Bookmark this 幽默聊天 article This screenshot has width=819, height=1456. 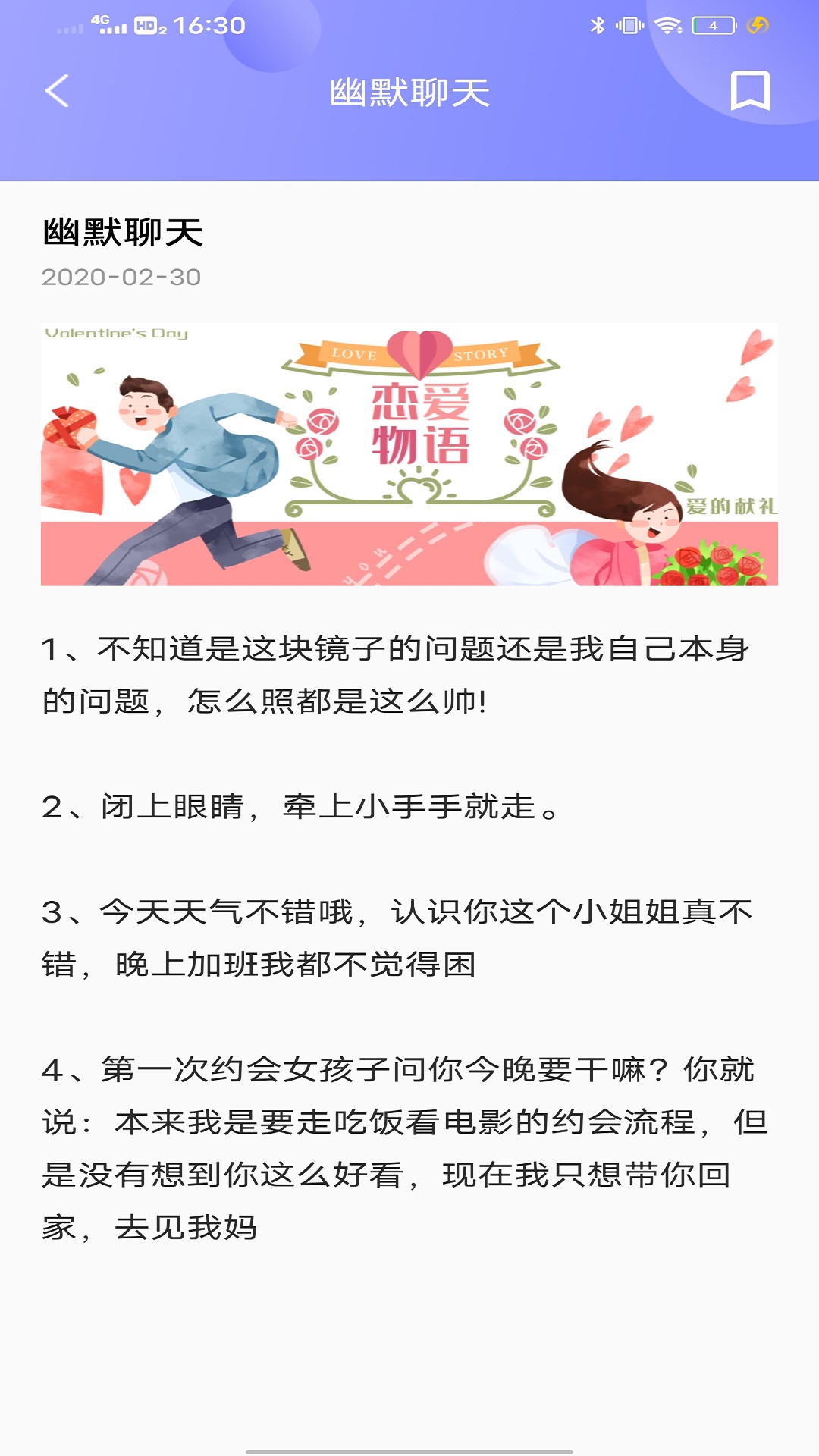[749, 91]
